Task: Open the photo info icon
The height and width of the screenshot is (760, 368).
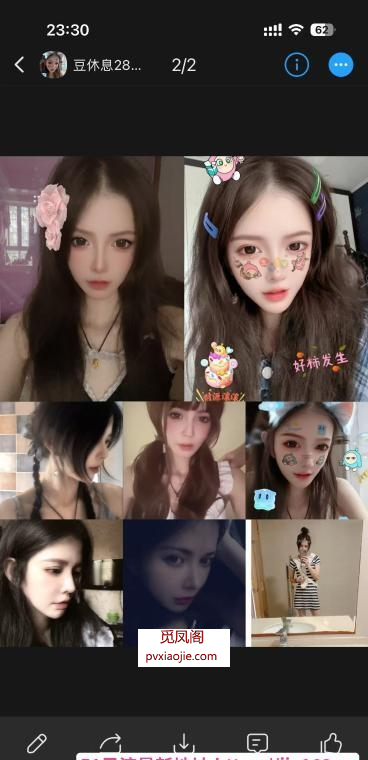Action: coord(296,64)
